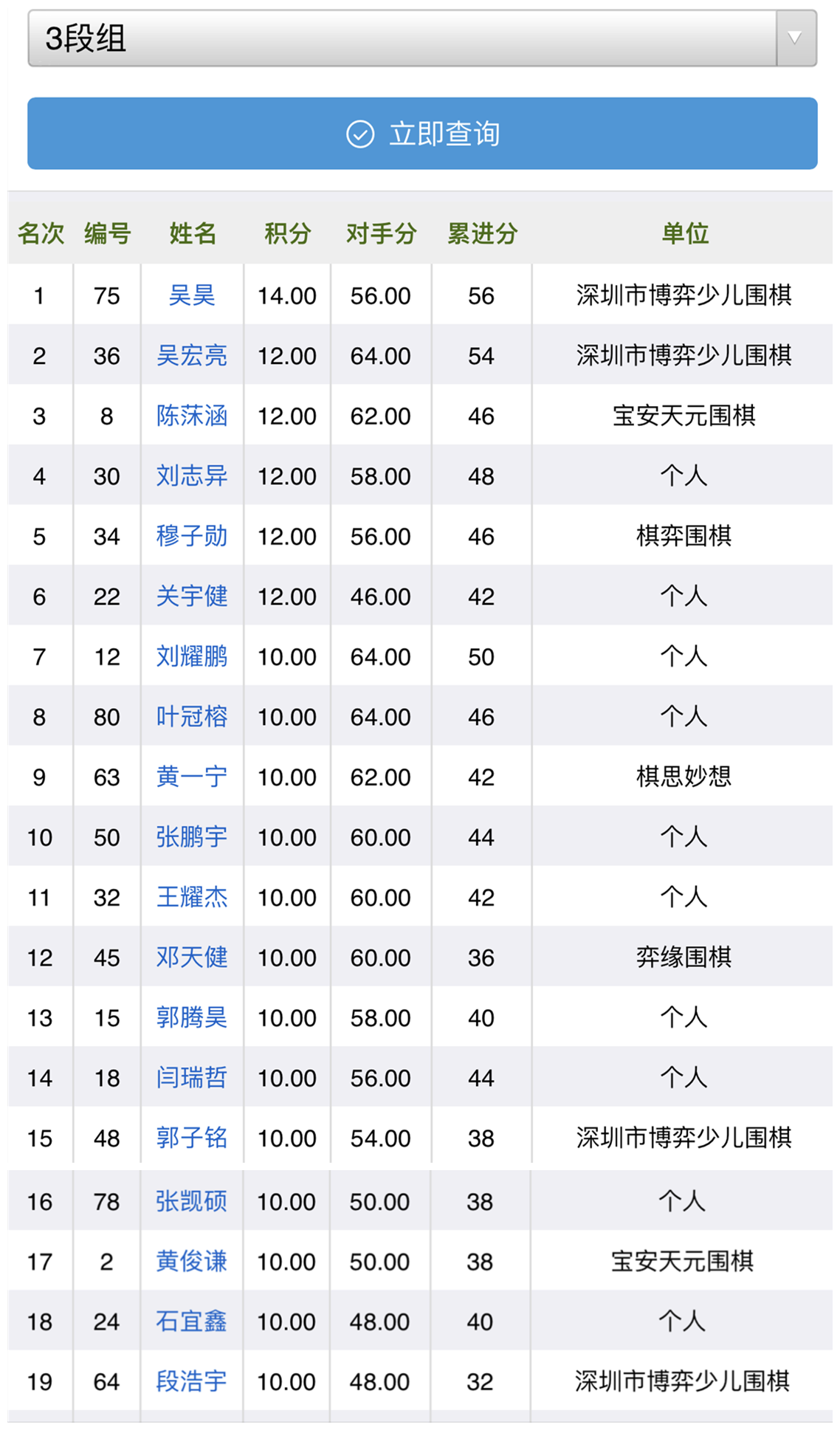Open the 刘耀鹏 player link
This screenshot has height=1430, width=840.
click(x=191, y=657)
